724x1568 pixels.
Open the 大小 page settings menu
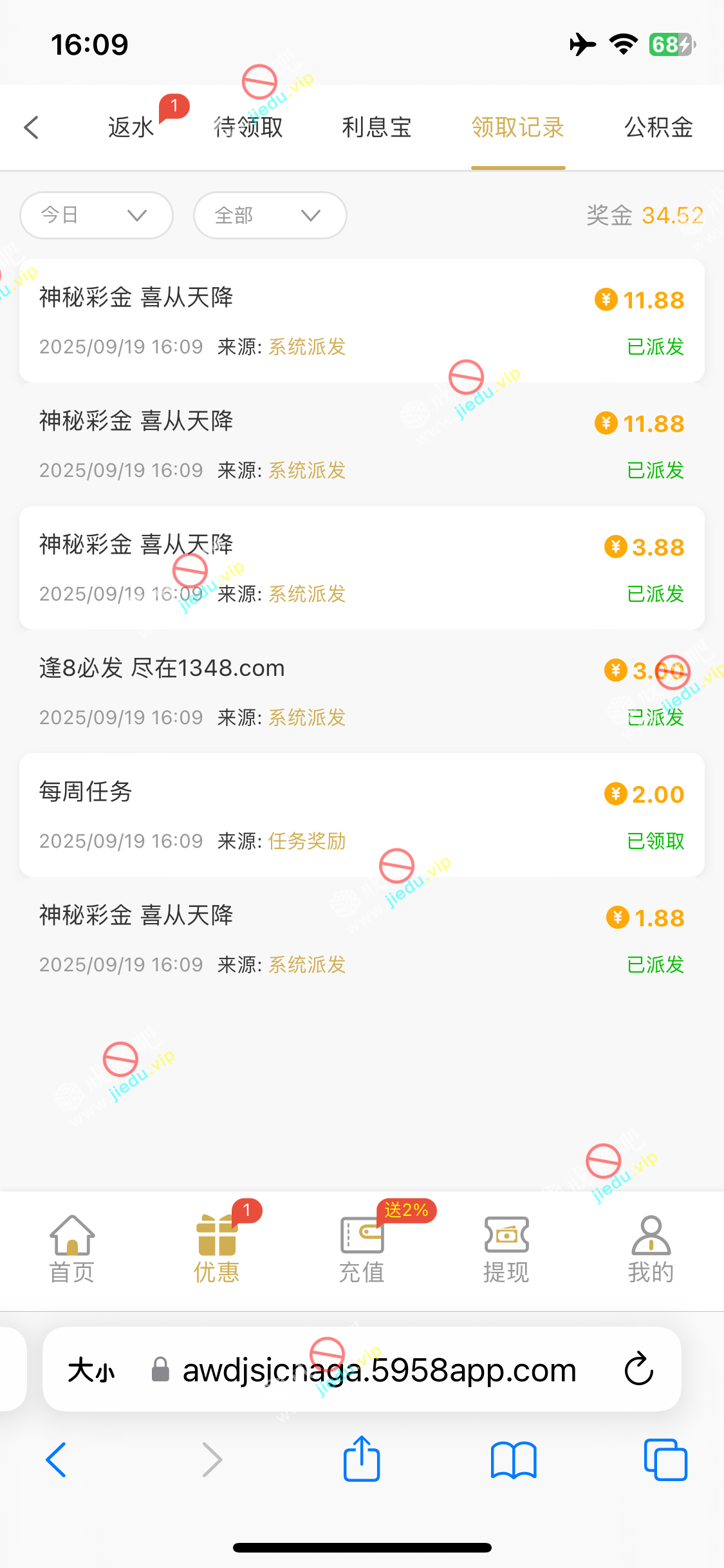tap(91, 1370)
